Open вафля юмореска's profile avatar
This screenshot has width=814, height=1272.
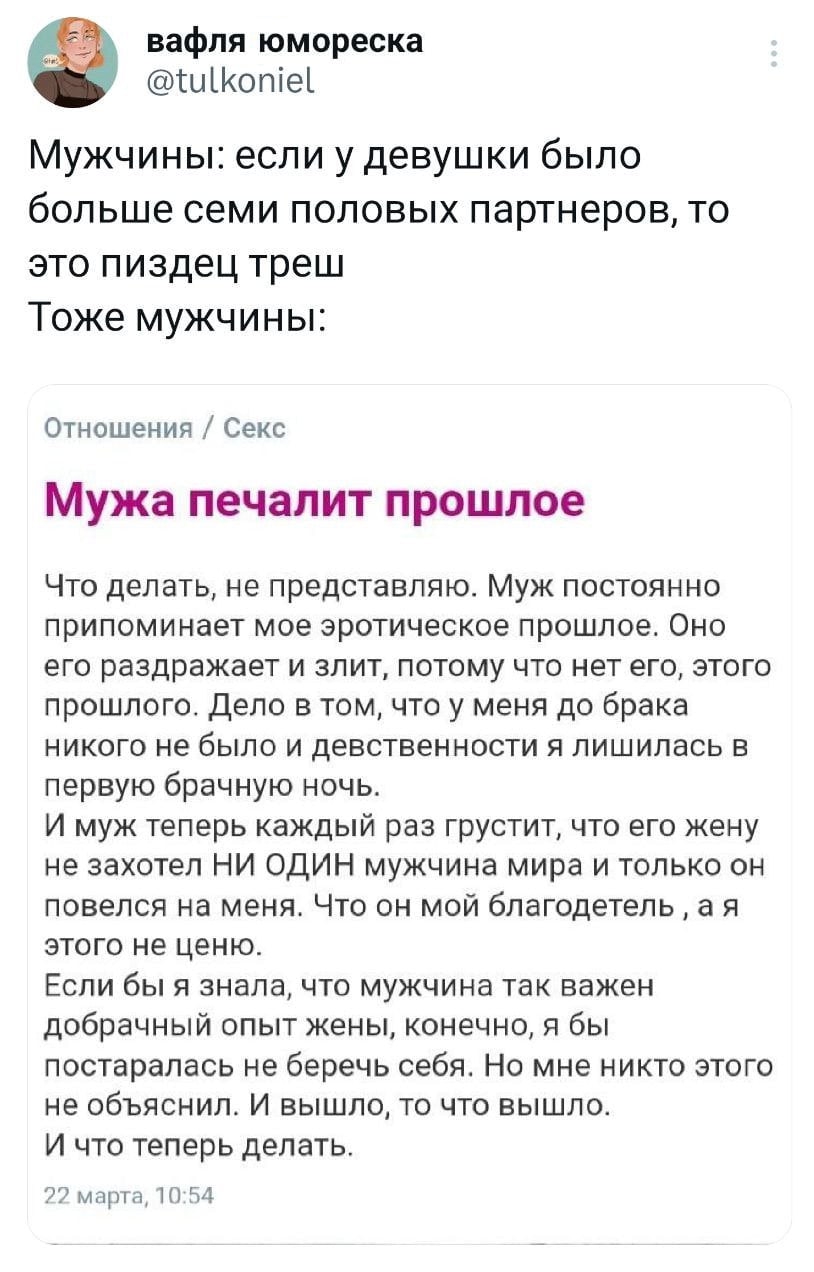pos(72,61)
